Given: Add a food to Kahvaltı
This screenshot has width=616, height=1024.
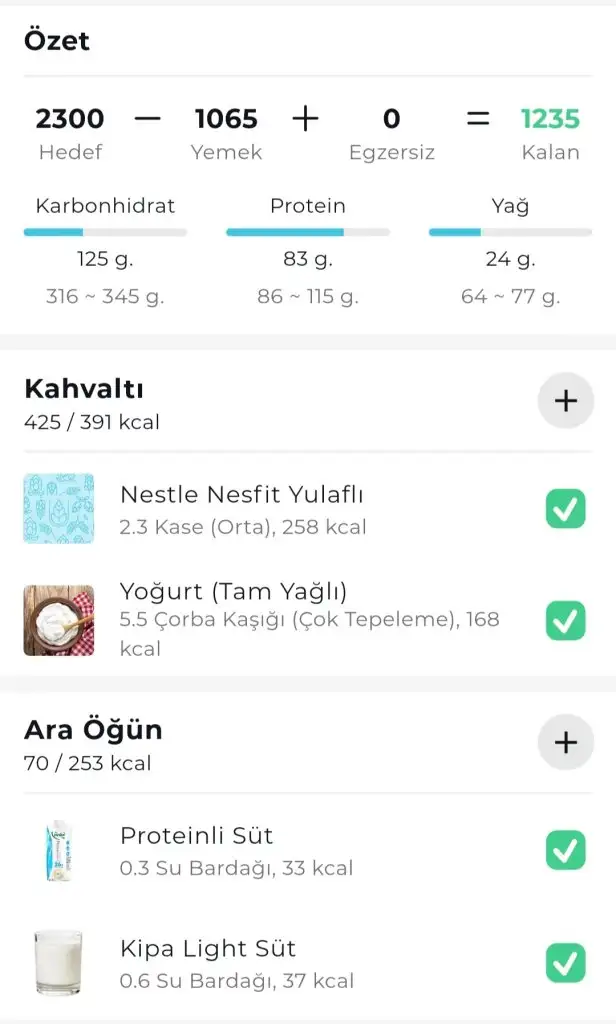Looking at the screenshot, I should point(566,401).
